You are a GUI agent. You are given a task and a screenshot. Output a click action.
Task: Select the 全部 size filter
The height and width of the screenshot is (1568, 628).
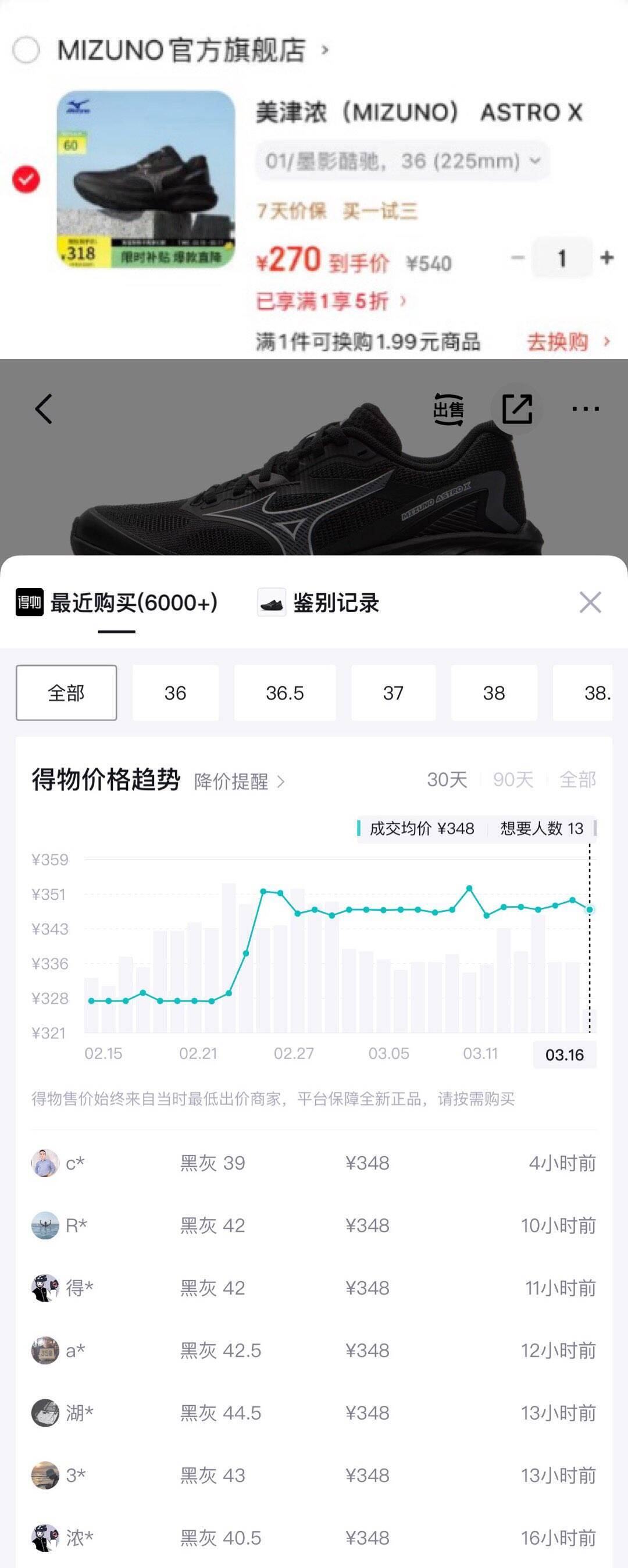66,693
